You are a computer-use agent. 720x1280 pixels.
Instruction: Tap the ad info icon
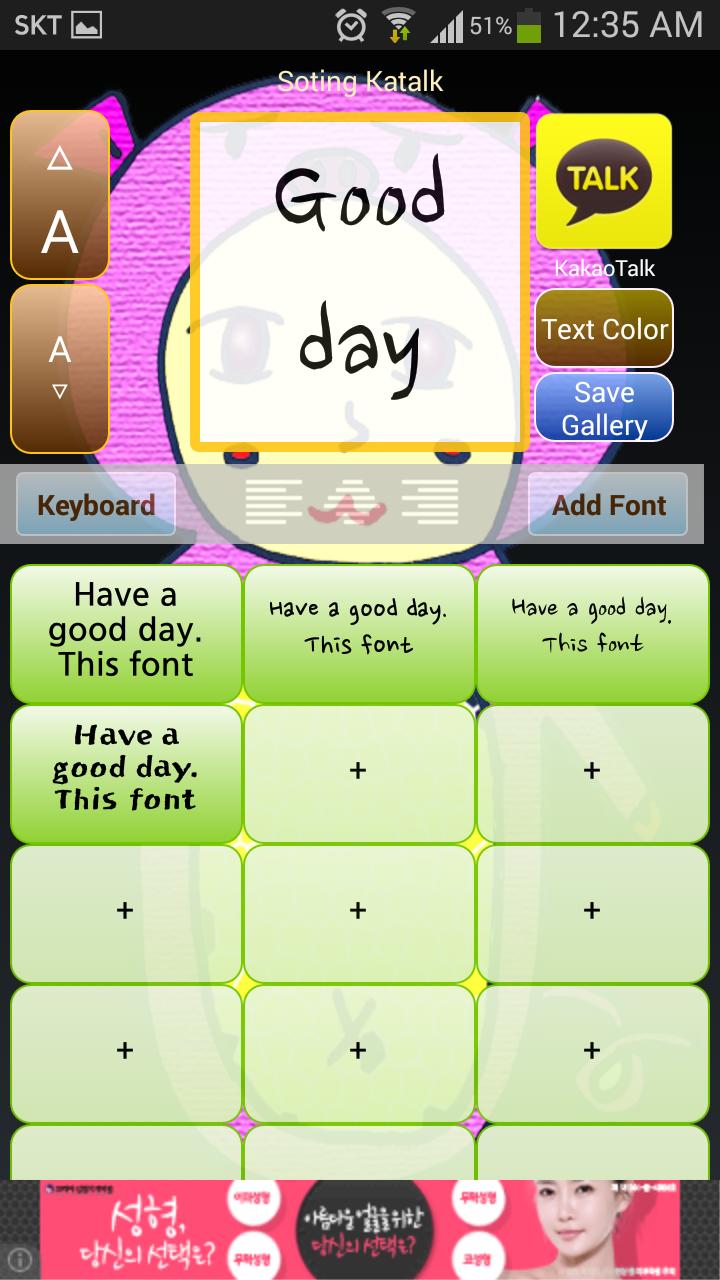pos(19,1259)
